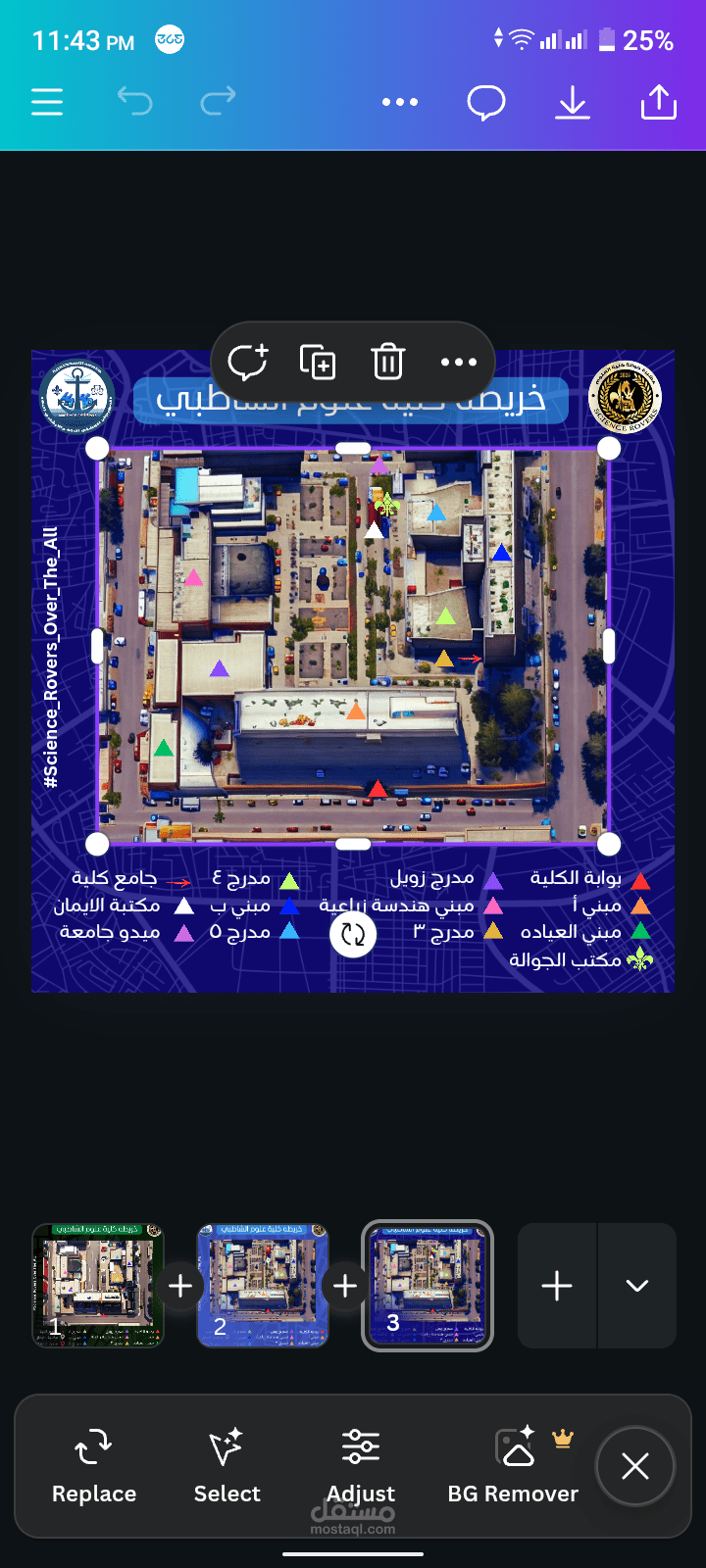The height and width of the screenshot is (1568, 706).
Task: Open the hamburger menu
Action: click(x=47, y=102)
